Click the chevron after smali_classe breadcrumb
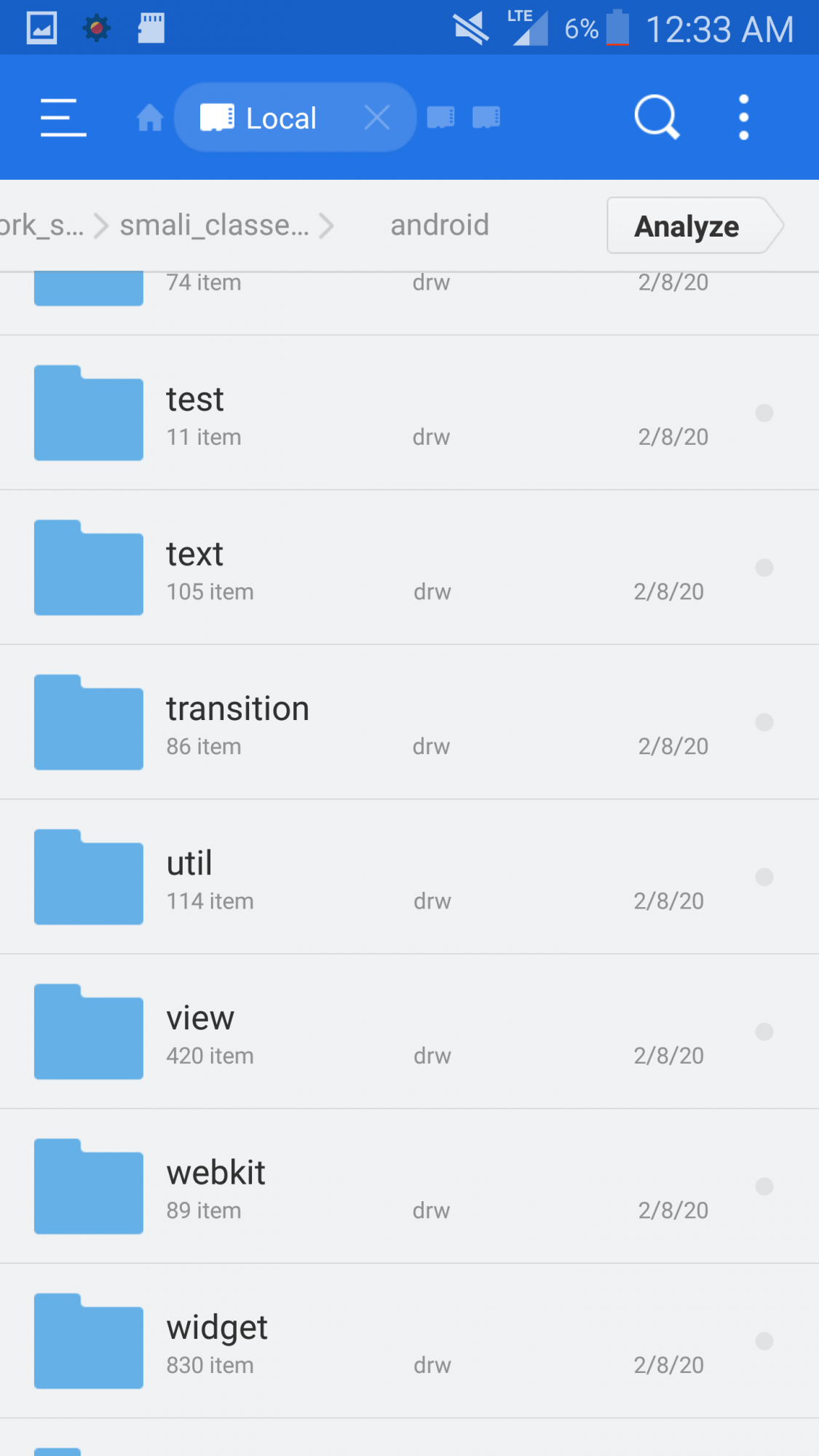Image resolution: width=819 pixels, height=1456 pixels. (x=327, y=226)
